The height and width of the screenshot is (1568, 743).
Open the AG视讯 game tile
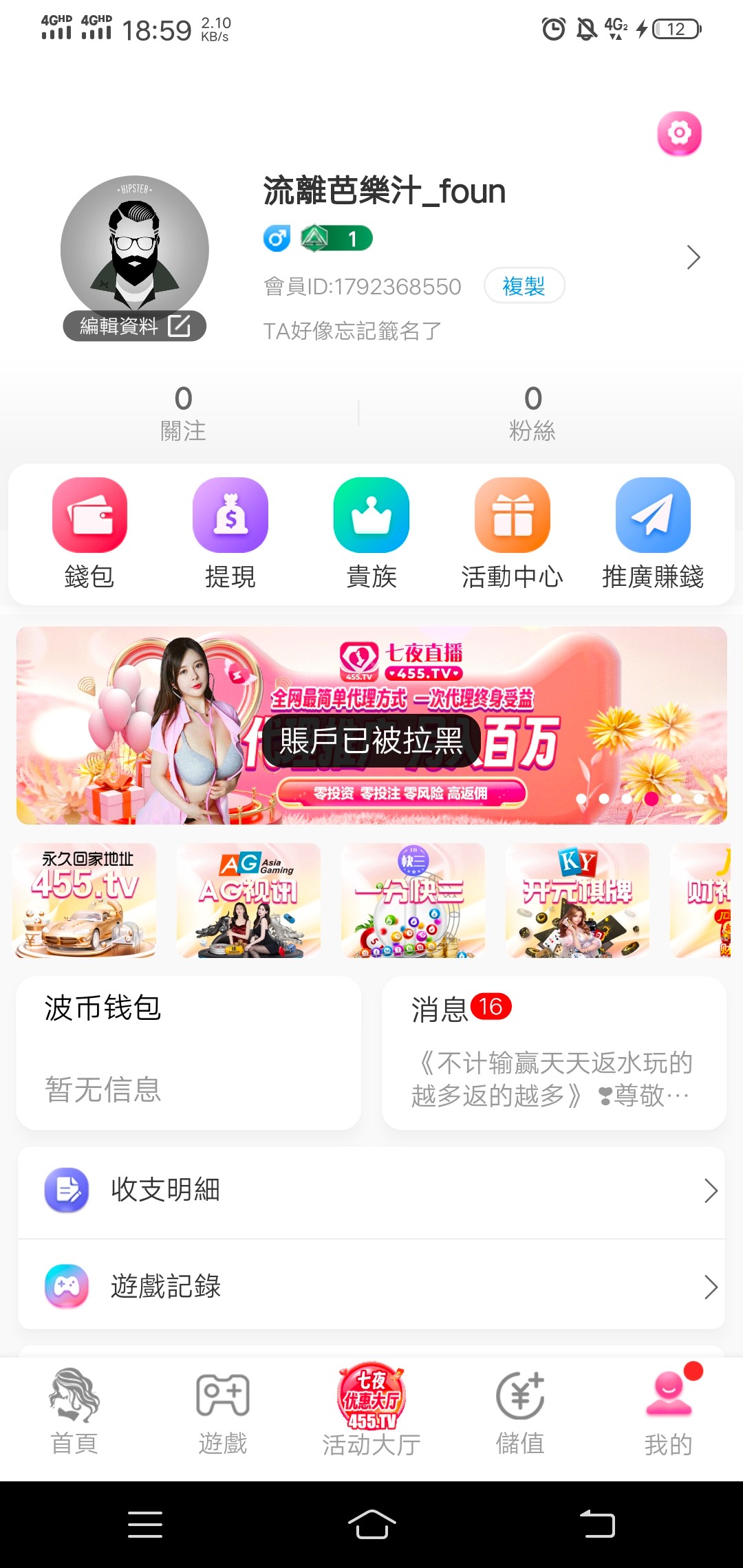tap(248, 900)
